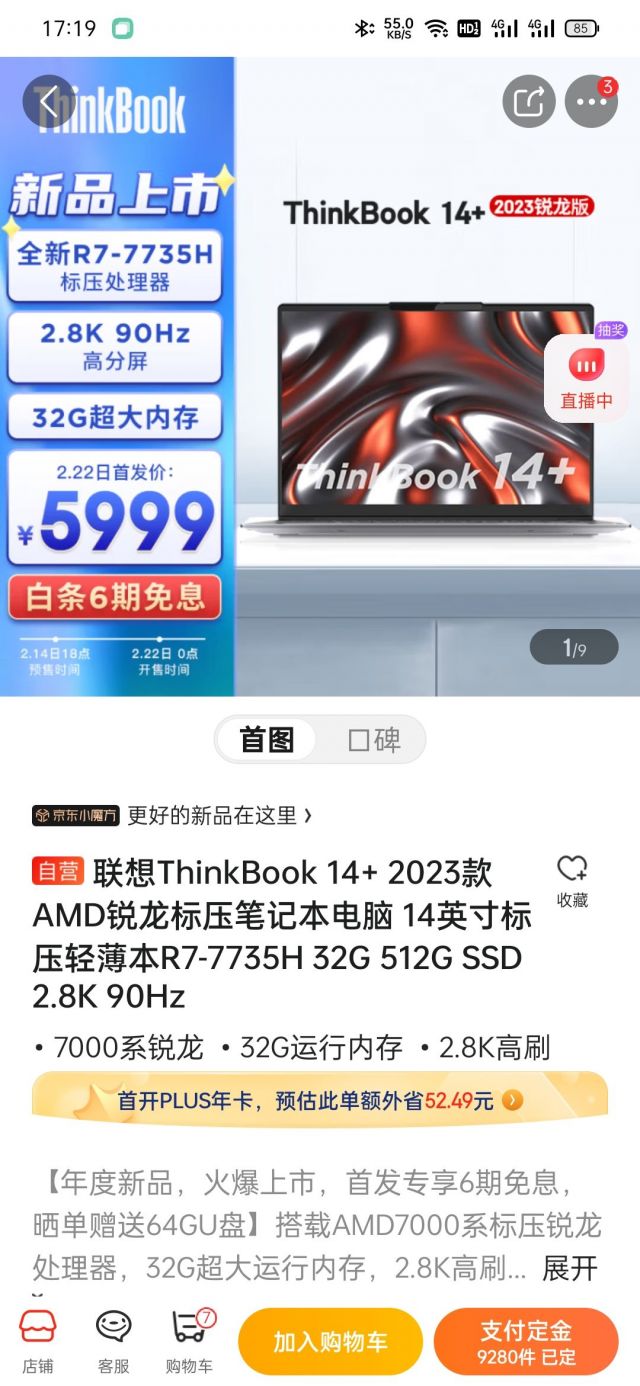This screenshot has height=1386, width=640.
Task: Visit the 店铺 store page
Action: click(x=38, y=1342)
